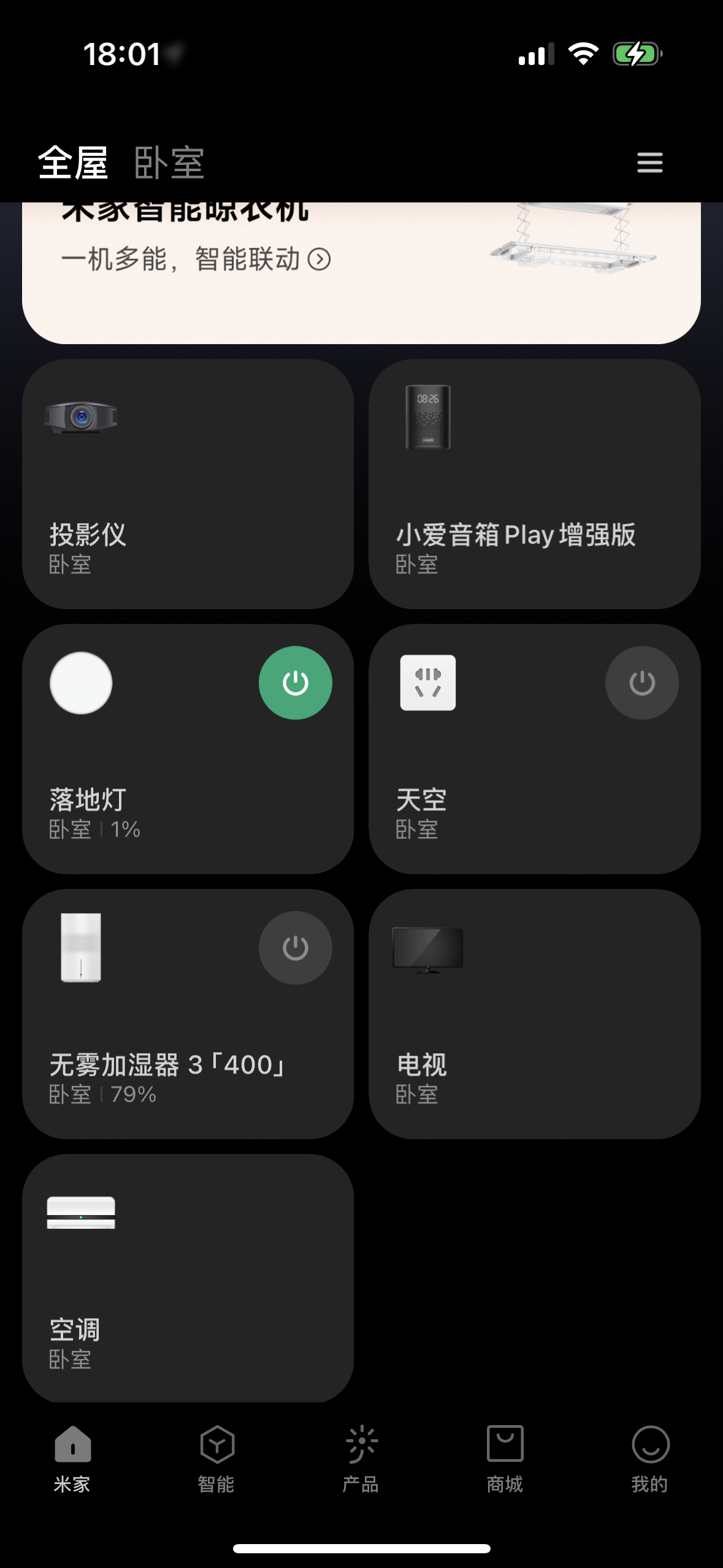Open the hamburger menu at top right

pos(649,163)
